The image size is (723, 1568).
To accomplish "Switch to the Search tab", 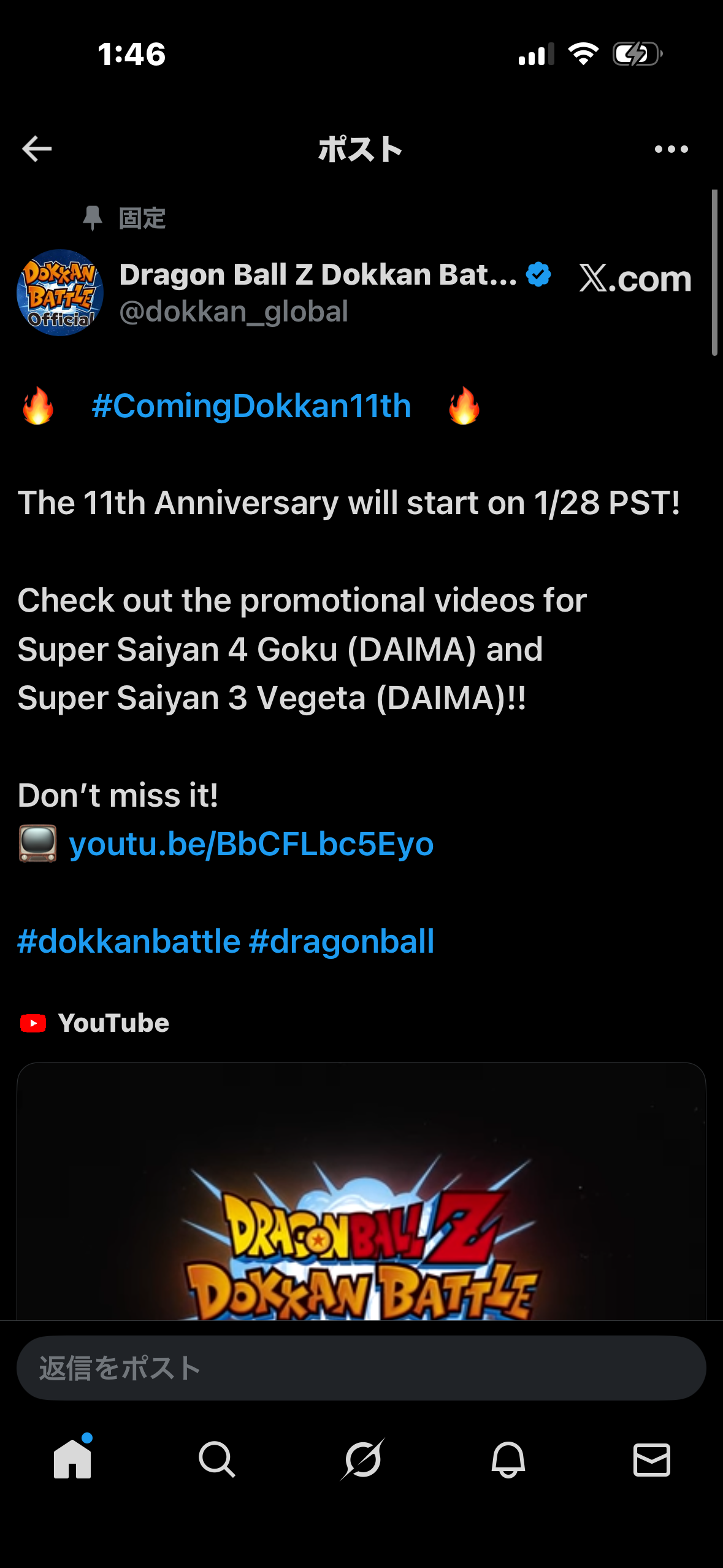I will click(x=216, y=1459).
